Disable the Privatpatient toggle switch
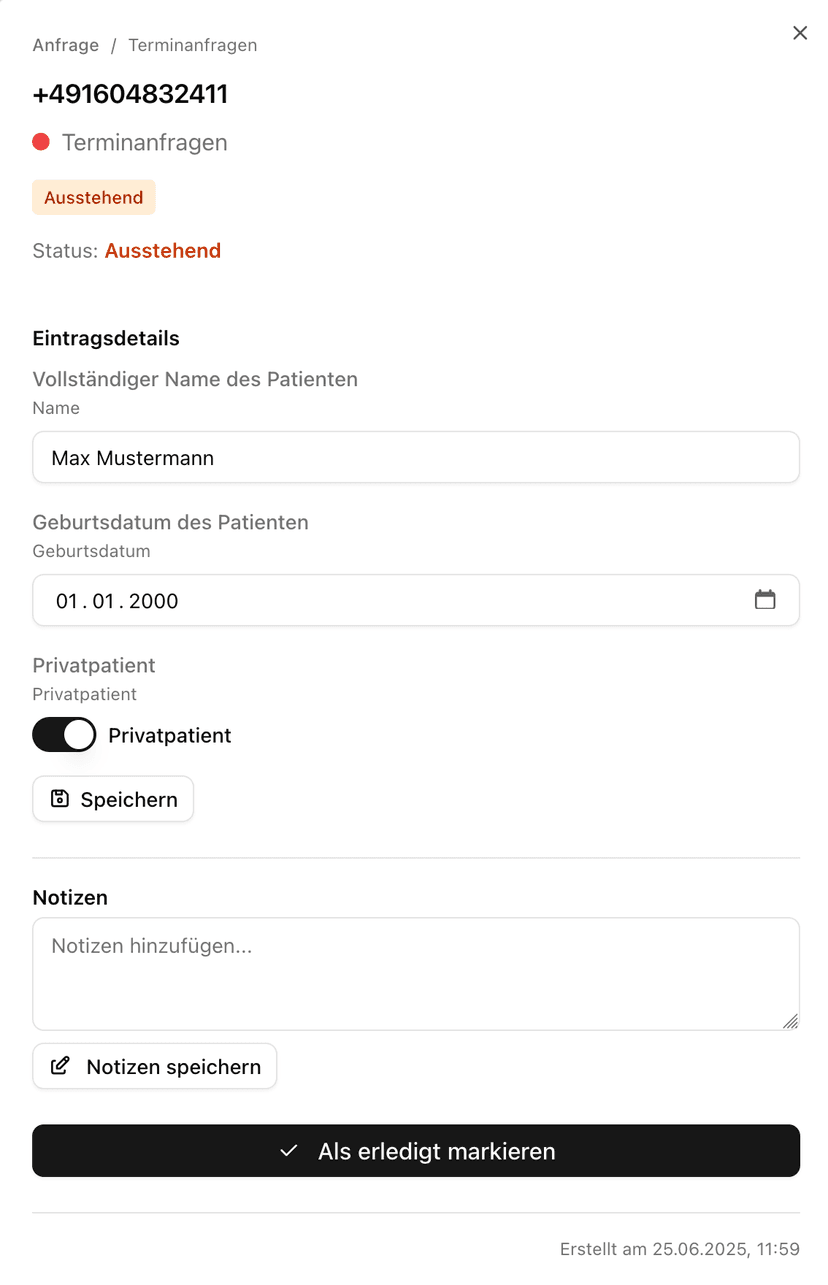This screenshot has height=1285, width=828. coord(64,735)
